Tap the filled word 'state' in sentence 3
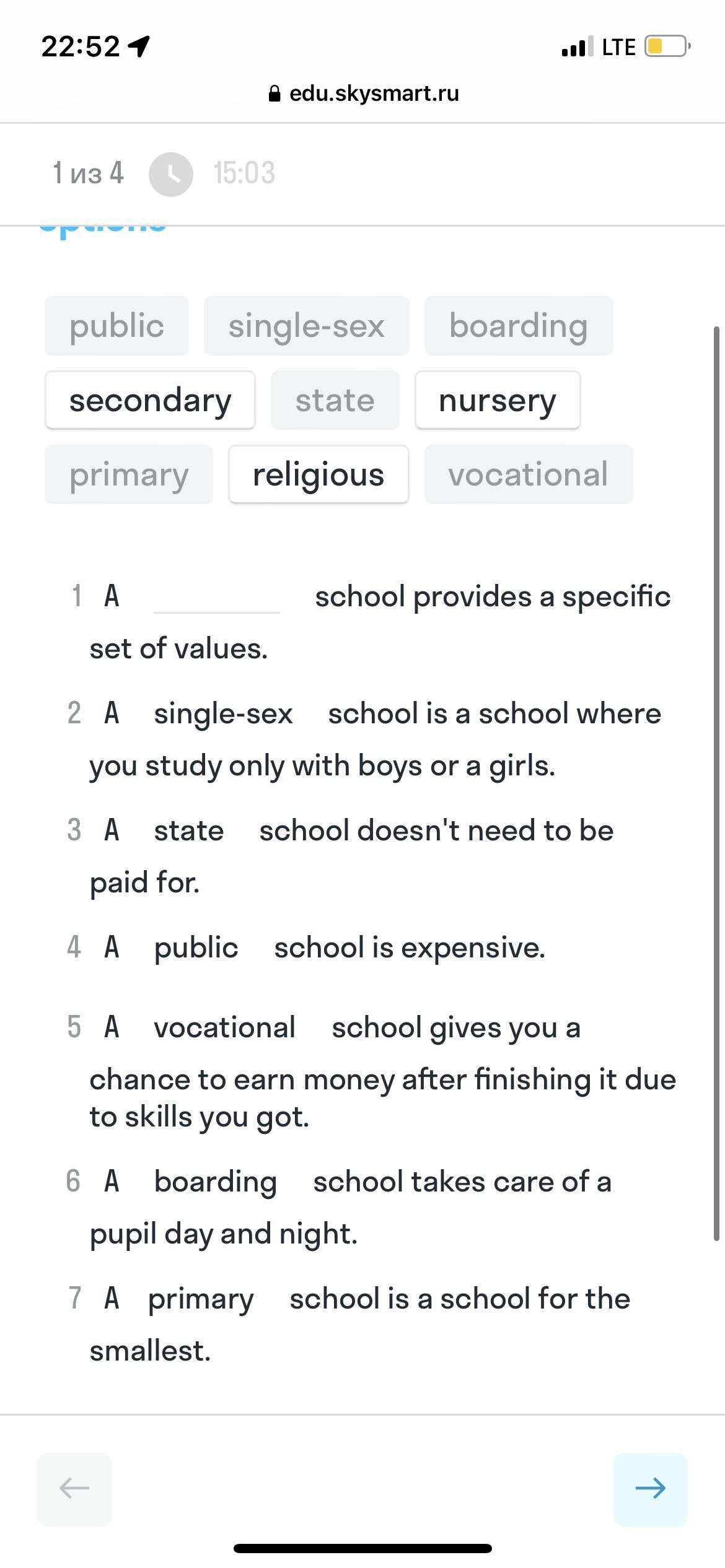This screenshot has height=1568, width=725. (189, 830)
